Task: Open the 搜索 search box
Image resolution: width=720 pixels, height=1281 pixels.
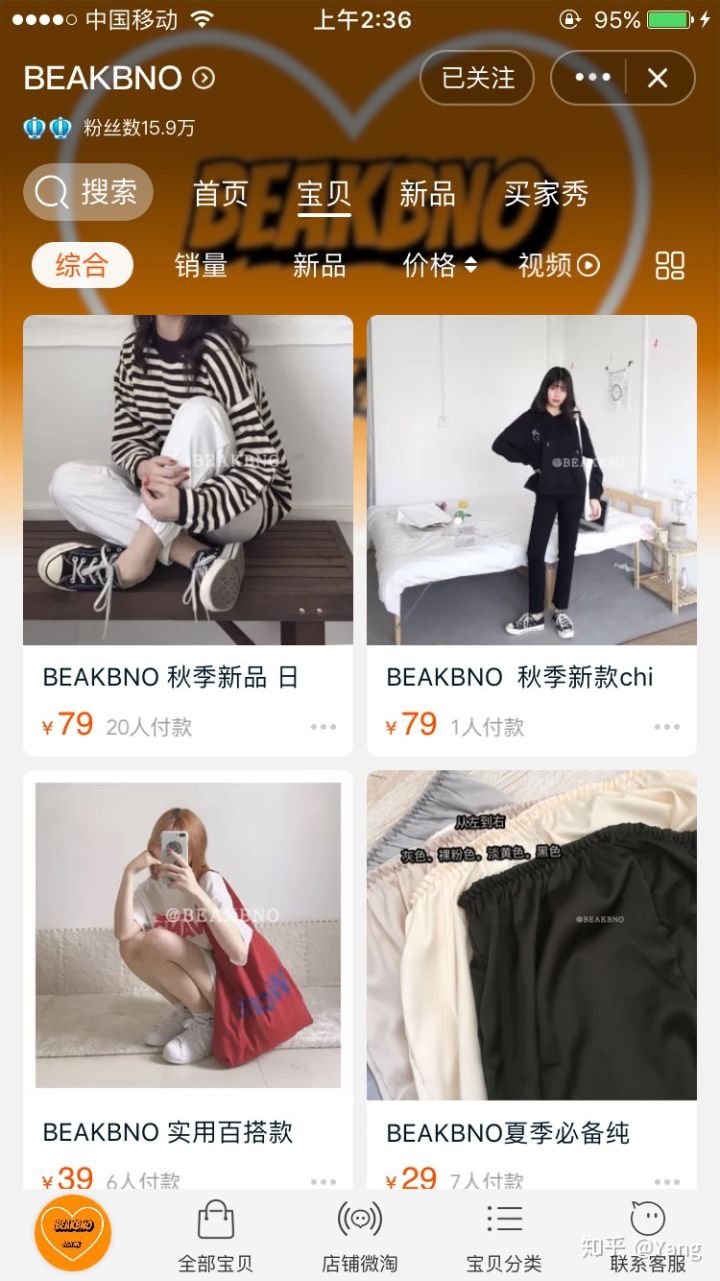Action: 88,192
